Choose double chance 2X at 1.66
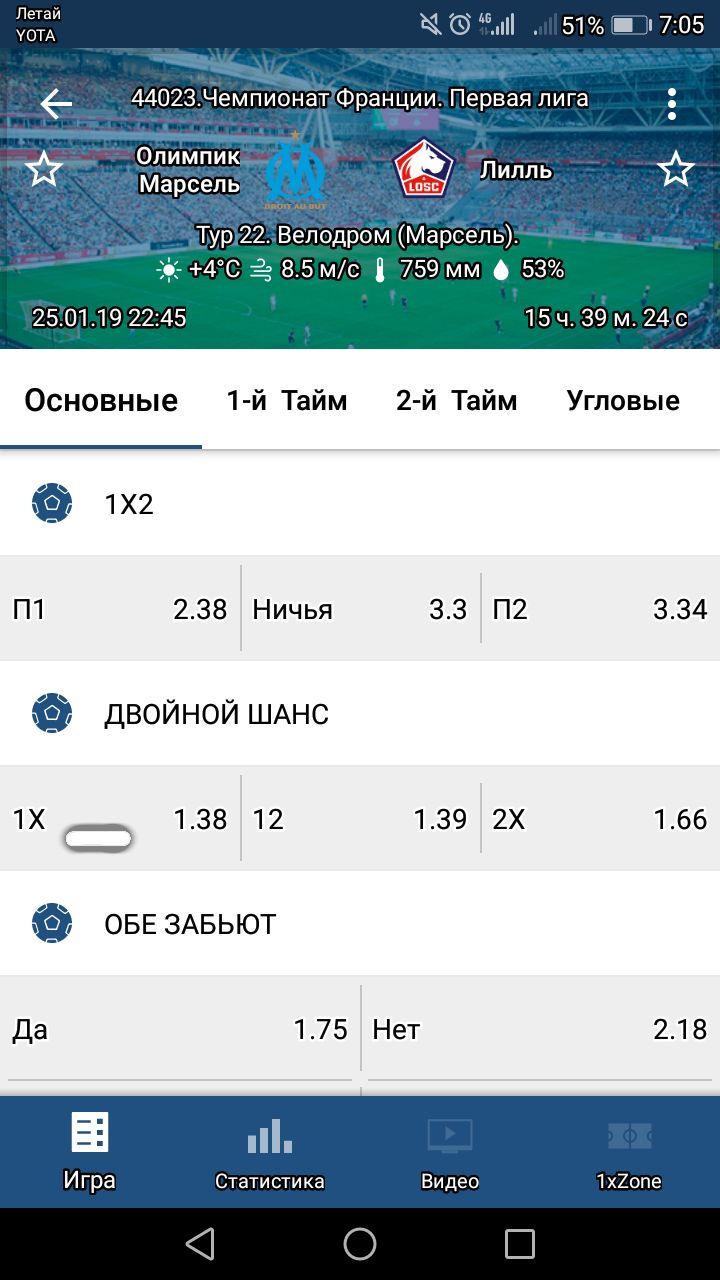This screenshot has width=720, height=1280. point(600,819)
